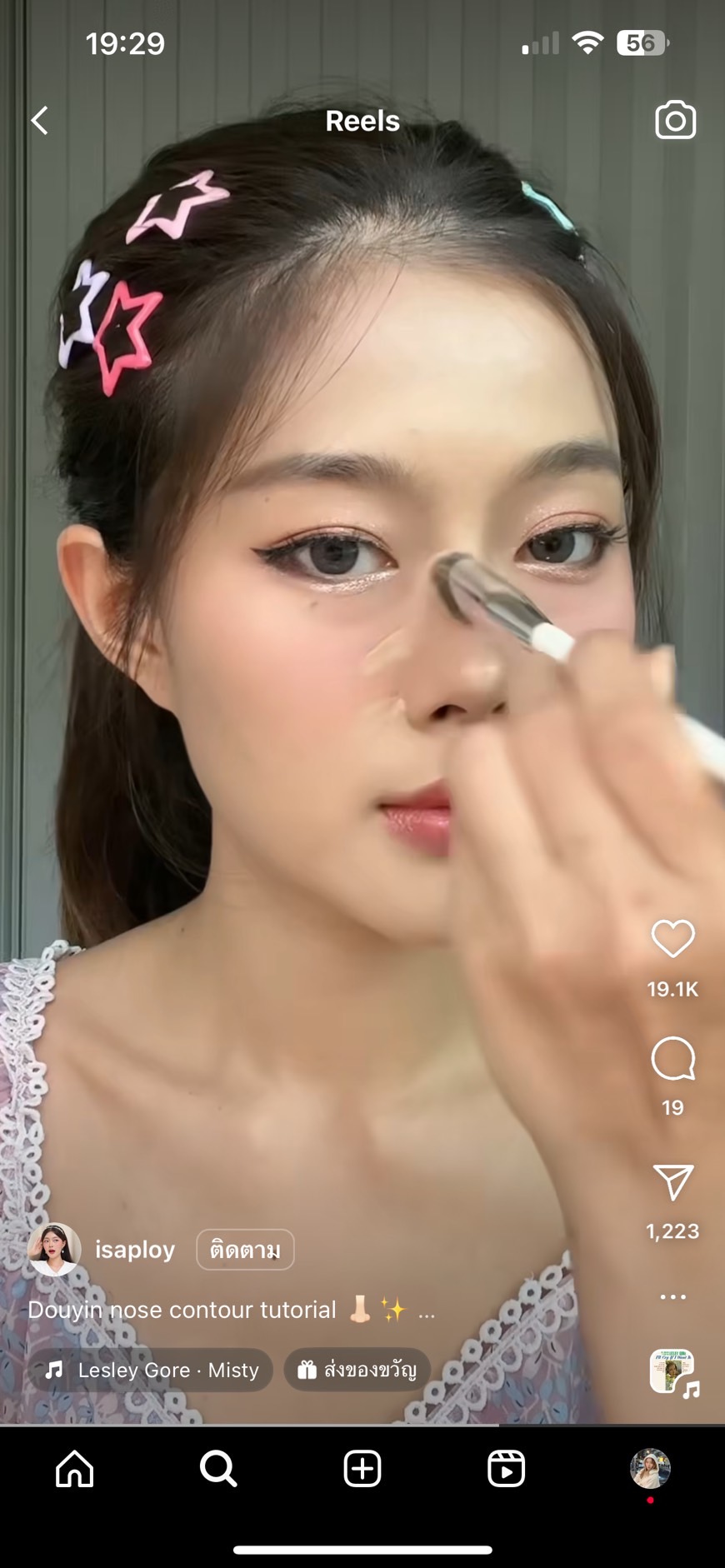Image resolution: width=725 pixels, height=1568 pixels.
Task: Like this reel with the heart icon
Action: (x=672, y=939)
